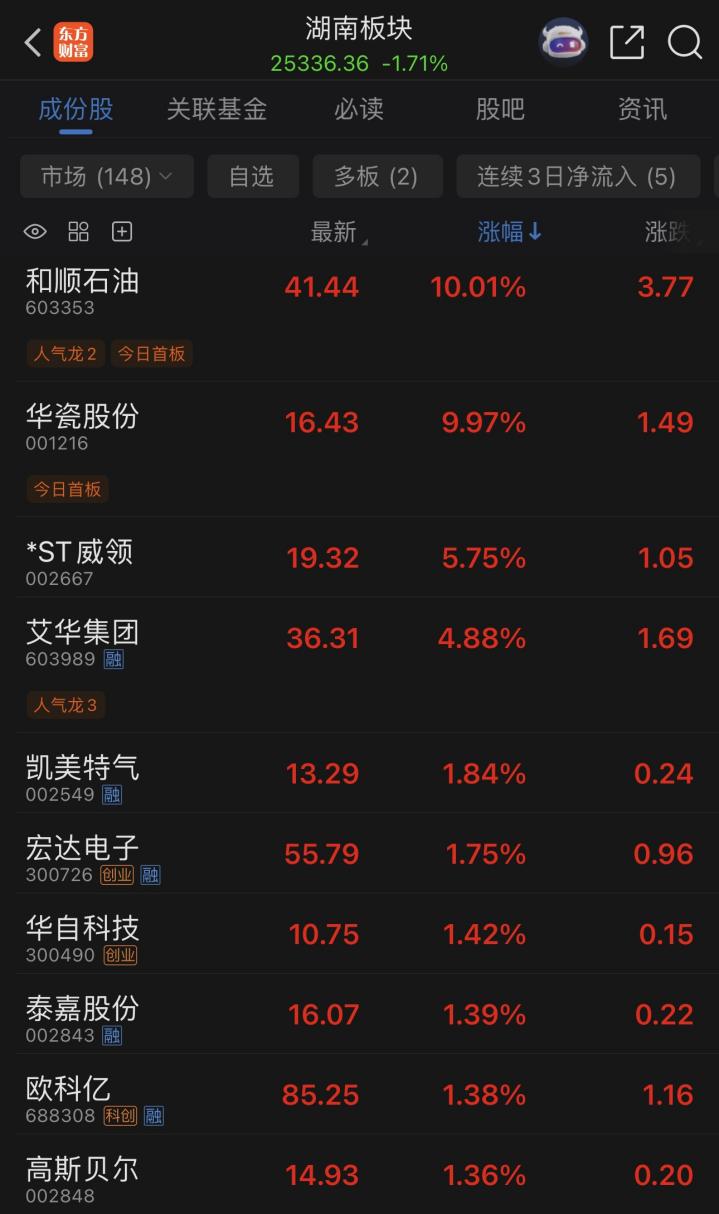
Task: Expand the 市场 (148) dropdown
Action: (107, 177)
